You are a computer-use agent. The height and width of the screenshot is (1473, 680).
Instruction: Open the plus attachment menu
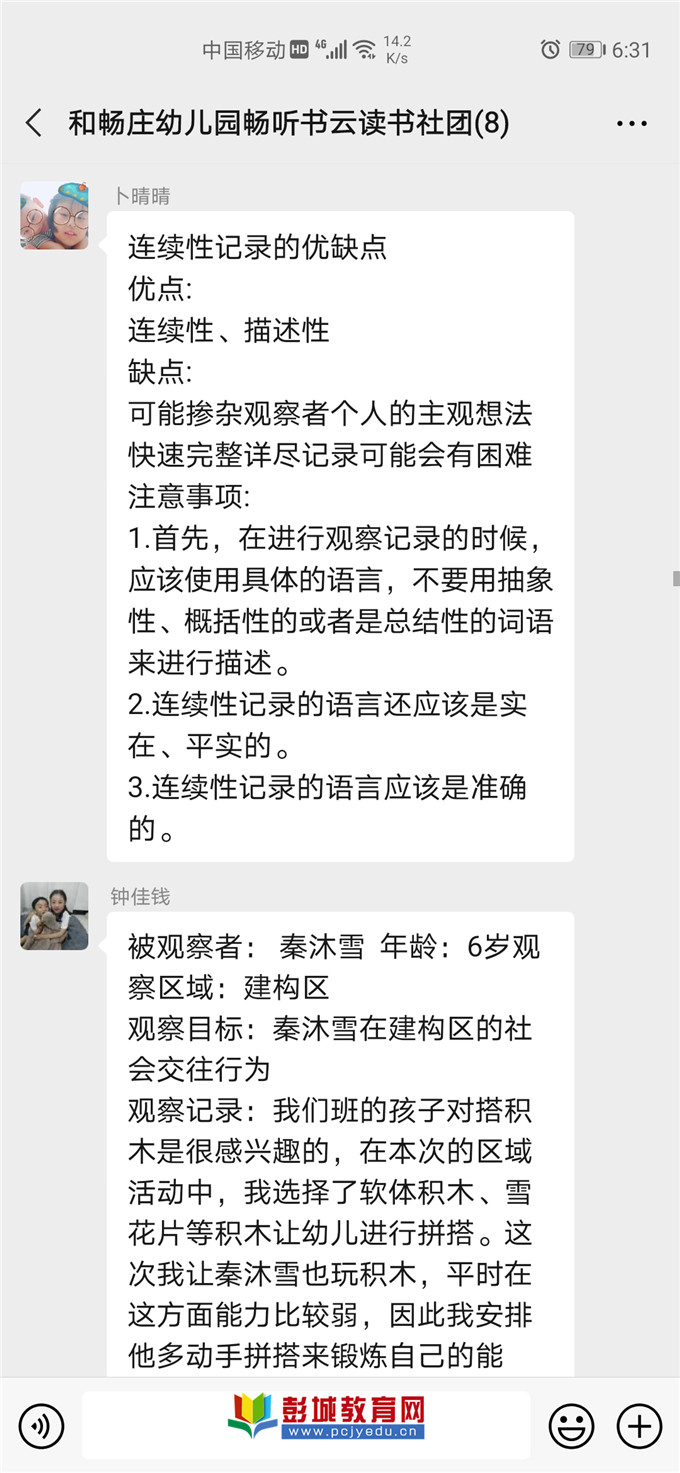coord(639,1425)
